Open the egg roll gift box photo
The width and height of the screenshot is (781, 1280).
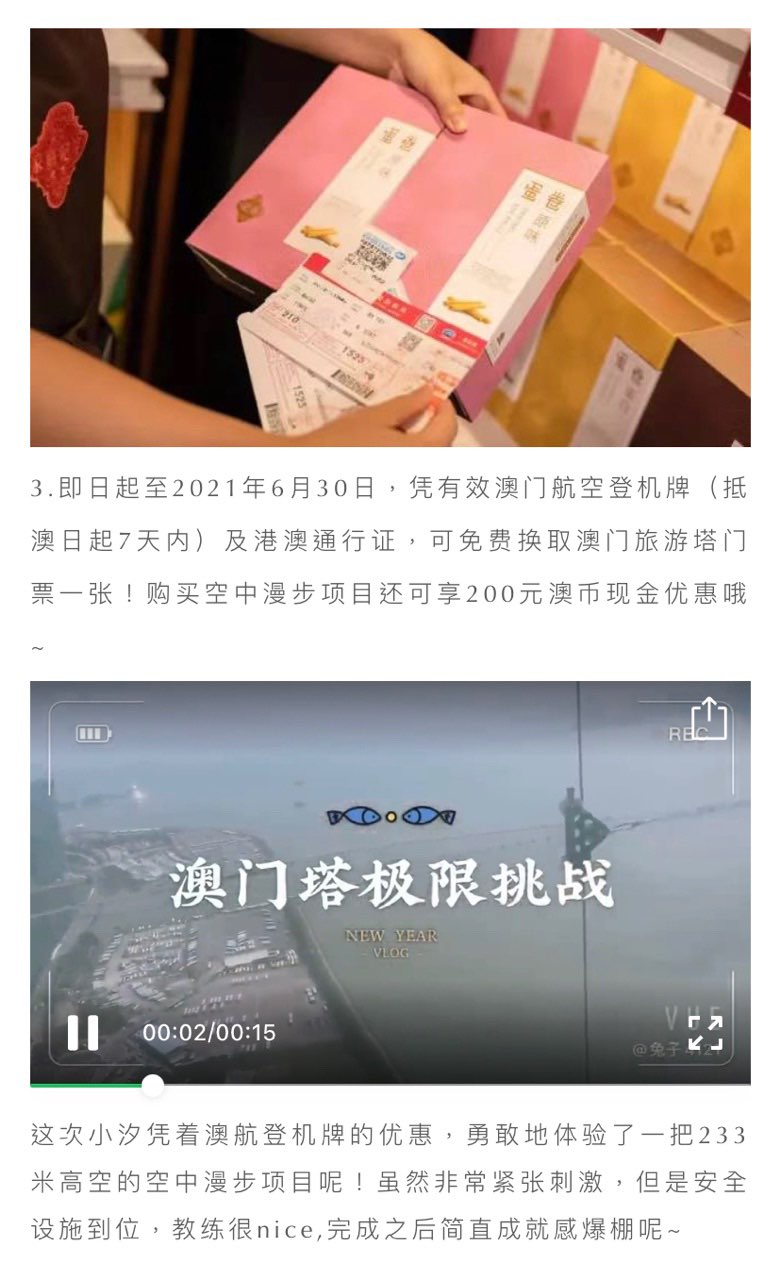[390, 237]
